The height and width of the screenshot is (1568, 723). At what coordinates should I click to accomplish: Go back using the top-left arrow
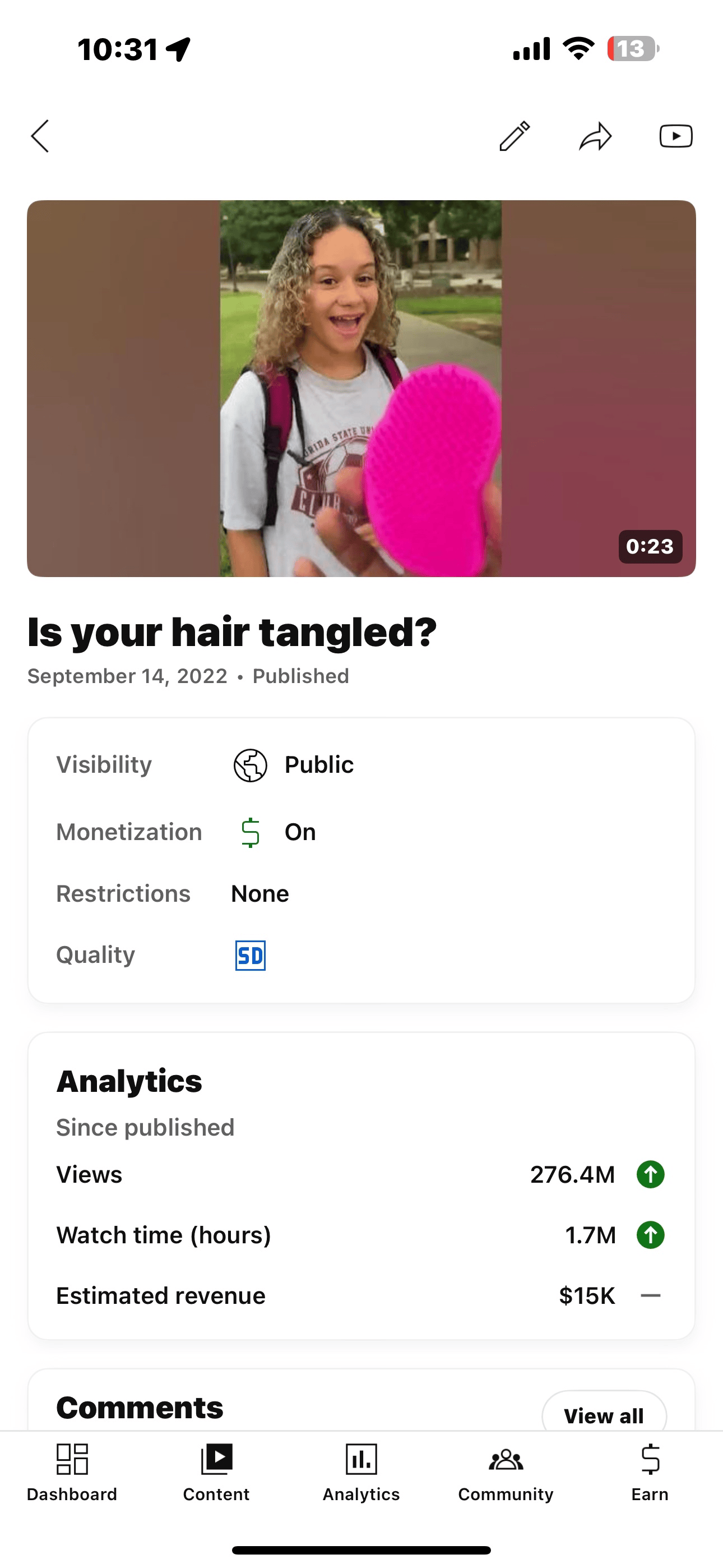pyautogui.click(x=40, y=136)
